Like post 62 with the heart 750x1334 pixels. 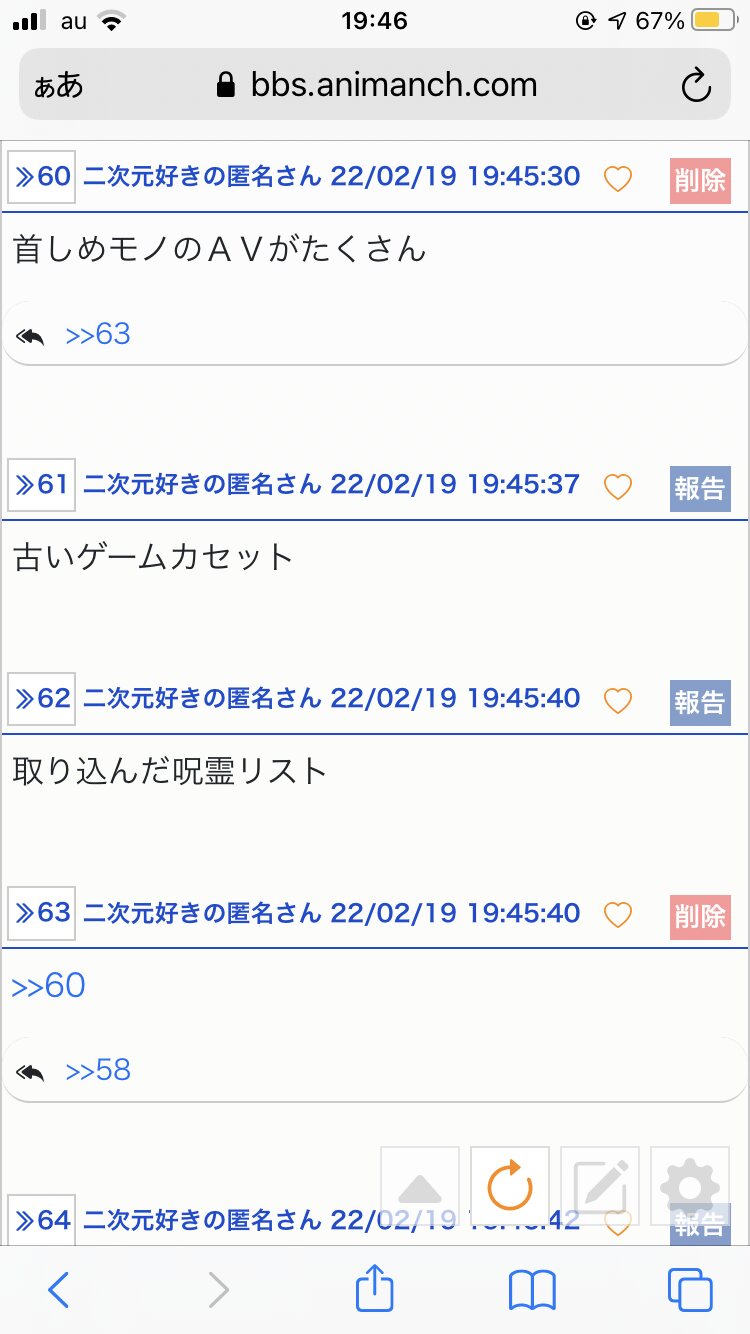pos(618,701)
